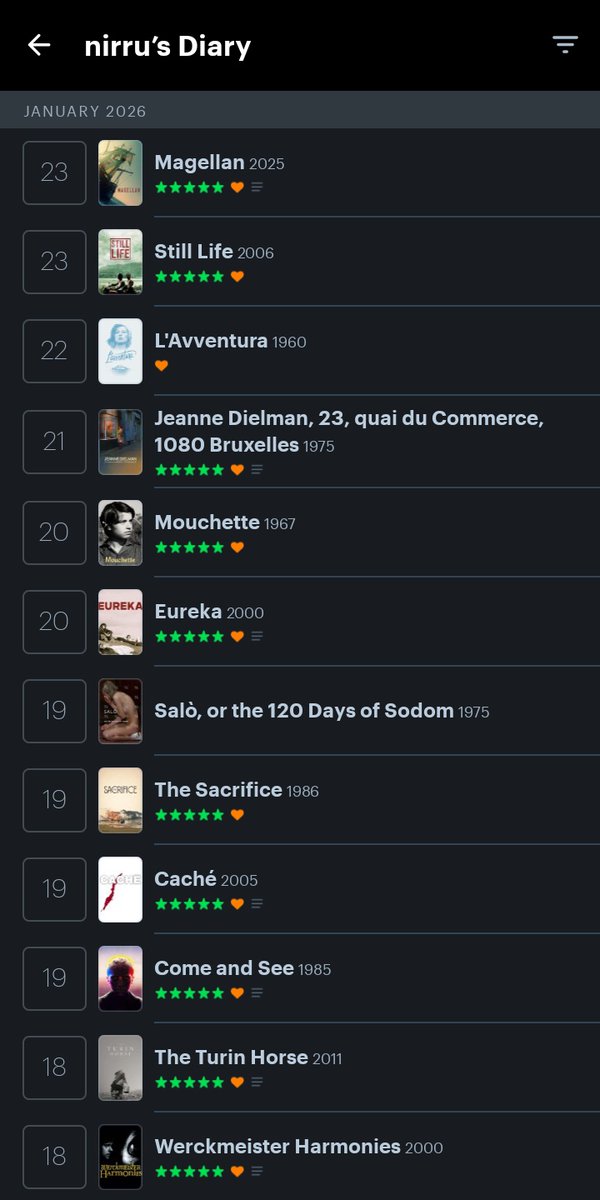Go back from nirru's Diary

(39, 45)
